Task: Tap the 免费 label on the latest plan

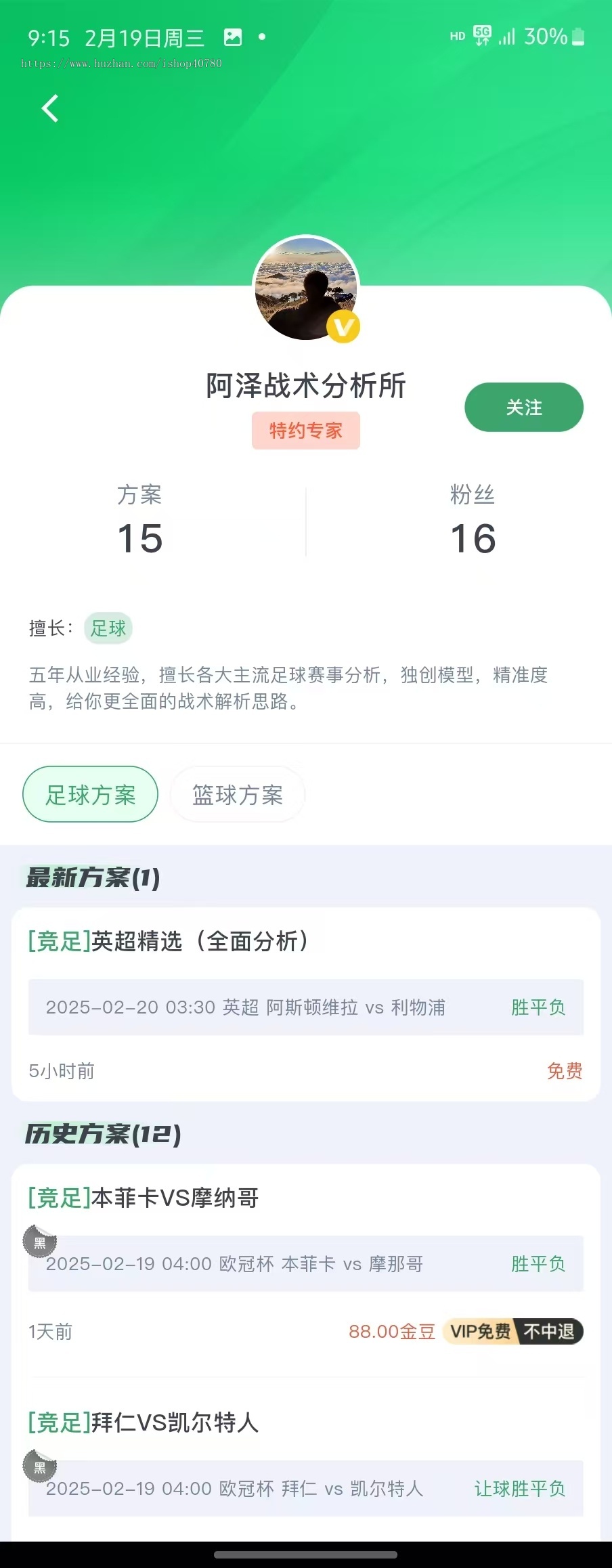Action: (565, 1070)
